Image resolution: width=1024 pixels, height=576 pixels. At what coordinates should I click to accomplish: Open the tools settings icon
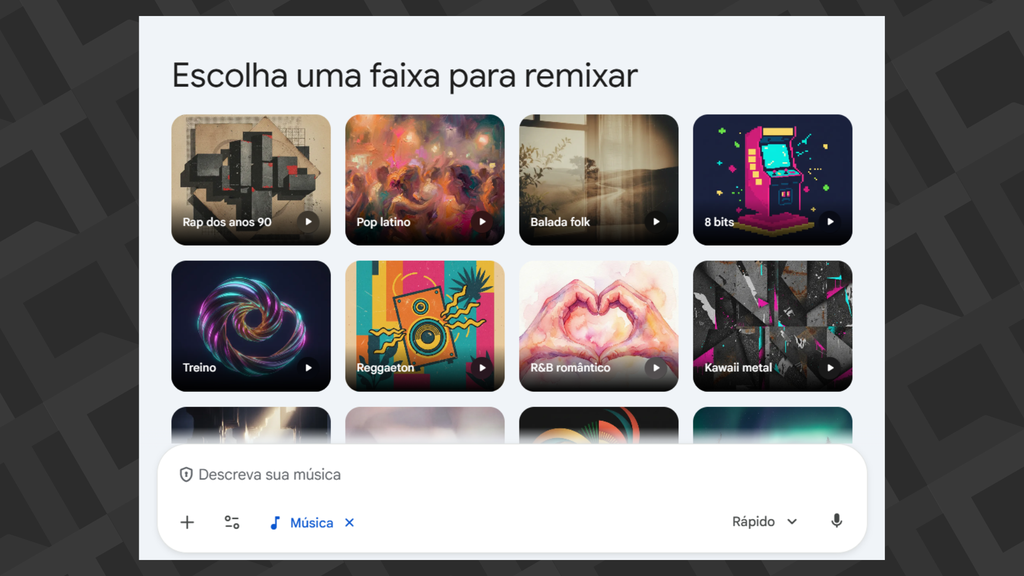coord(232,522)
